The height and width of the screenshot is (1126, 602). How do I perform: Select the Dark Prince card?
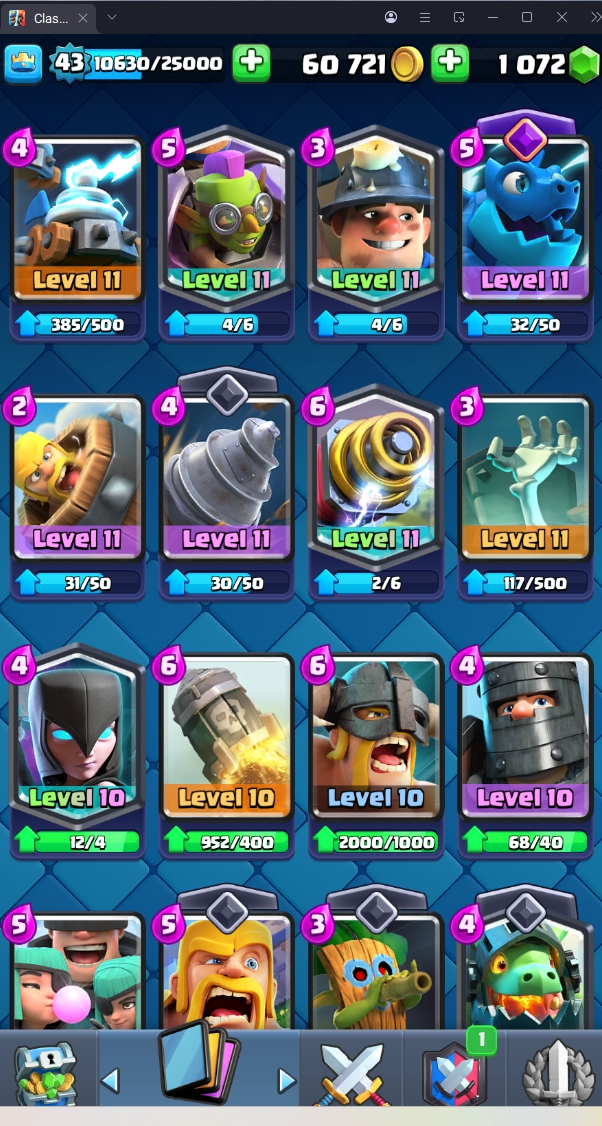coord(526,738)
